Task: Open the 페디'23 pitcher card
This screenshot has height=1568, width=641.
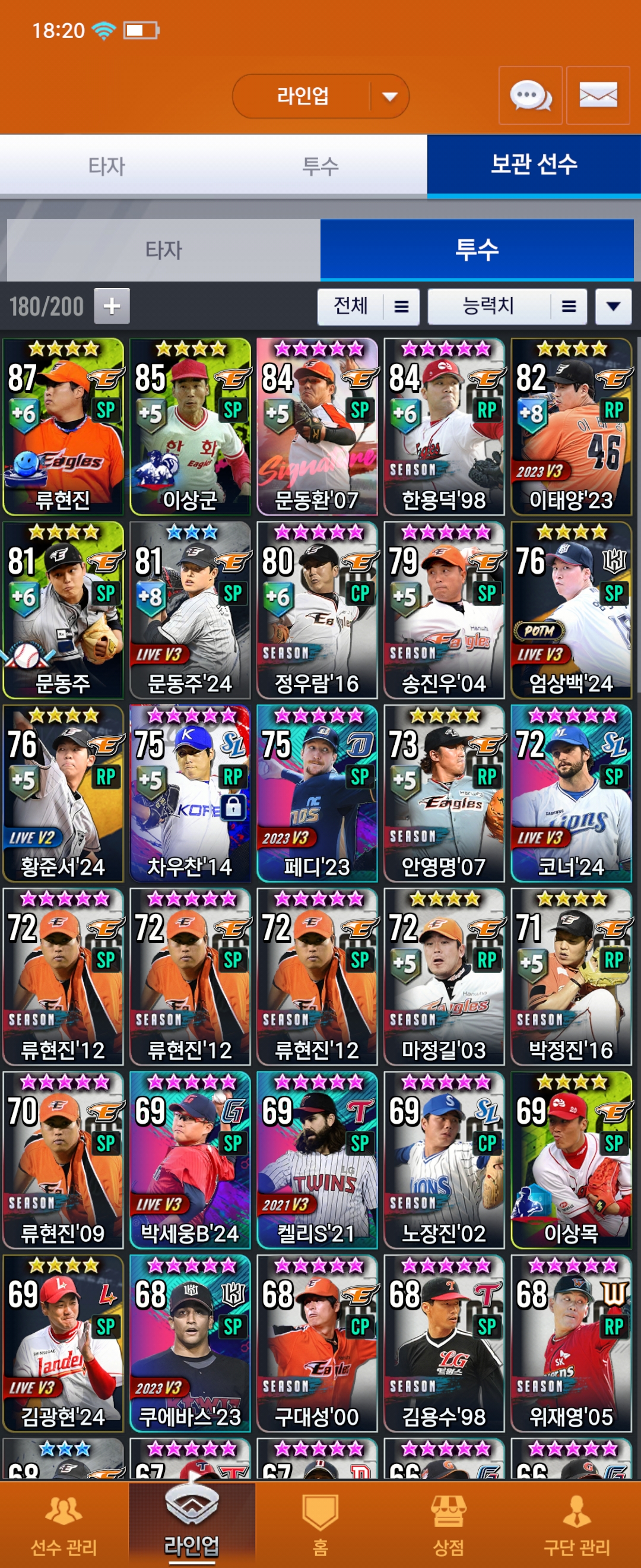Action: pos(317,793)
